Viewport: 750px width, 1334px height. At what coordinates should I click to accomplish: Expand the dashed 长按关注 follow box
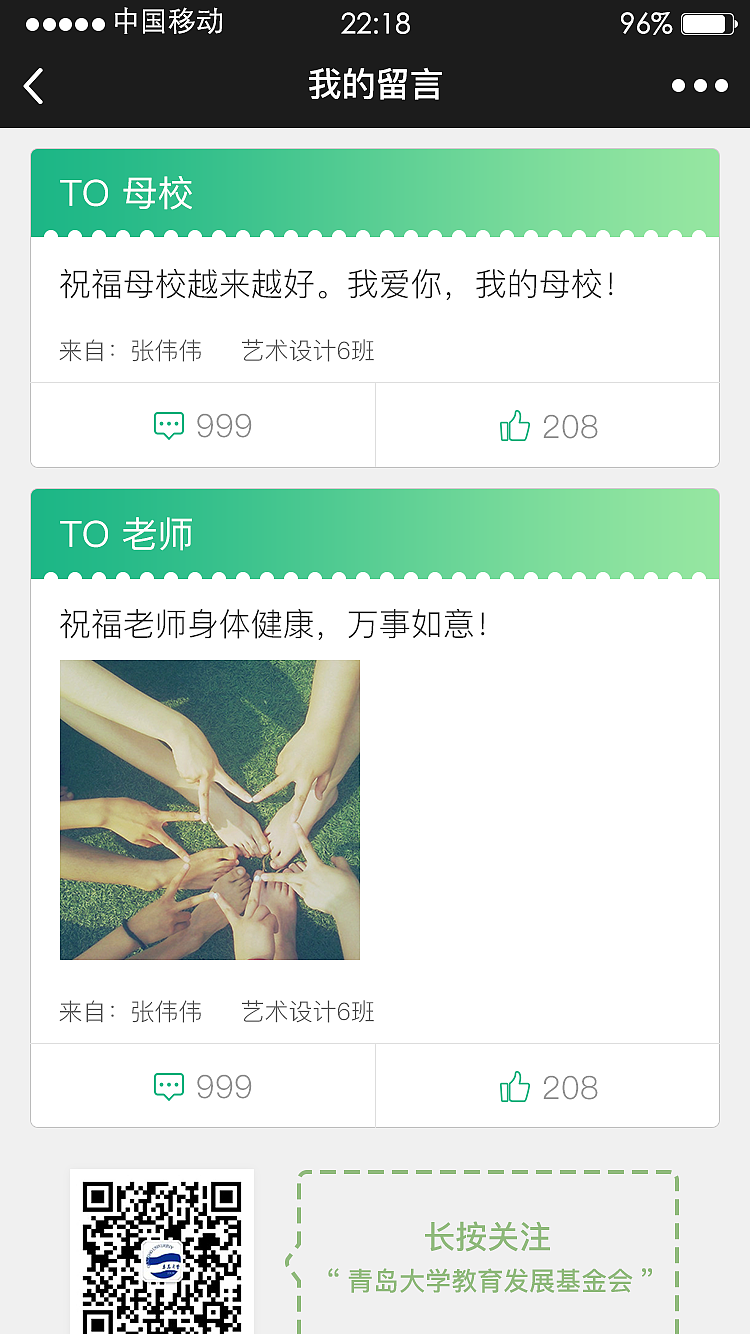(x=488, y=1250)
